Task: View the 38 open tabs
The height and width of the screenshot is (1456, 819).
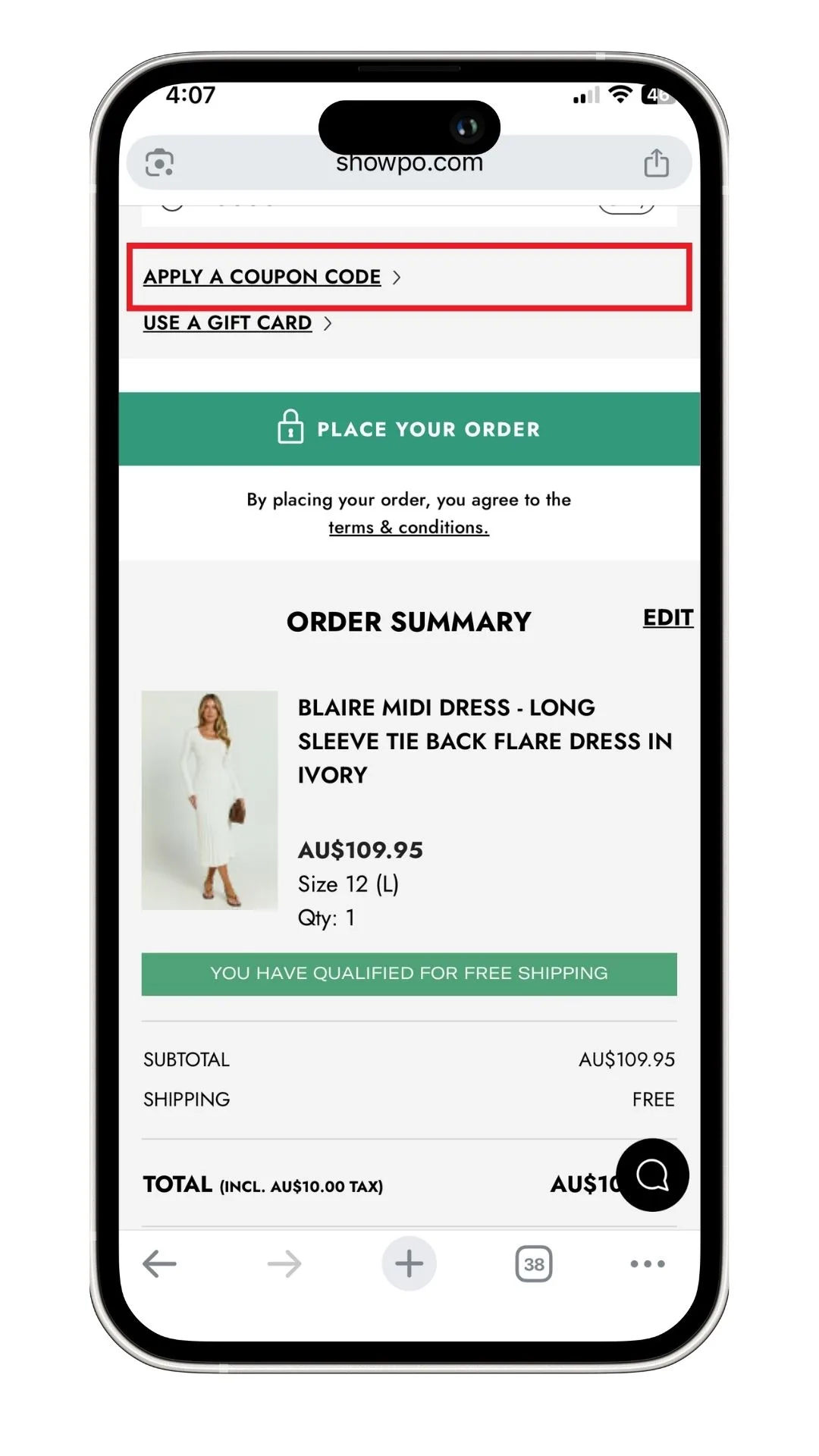Action: 534,1264
